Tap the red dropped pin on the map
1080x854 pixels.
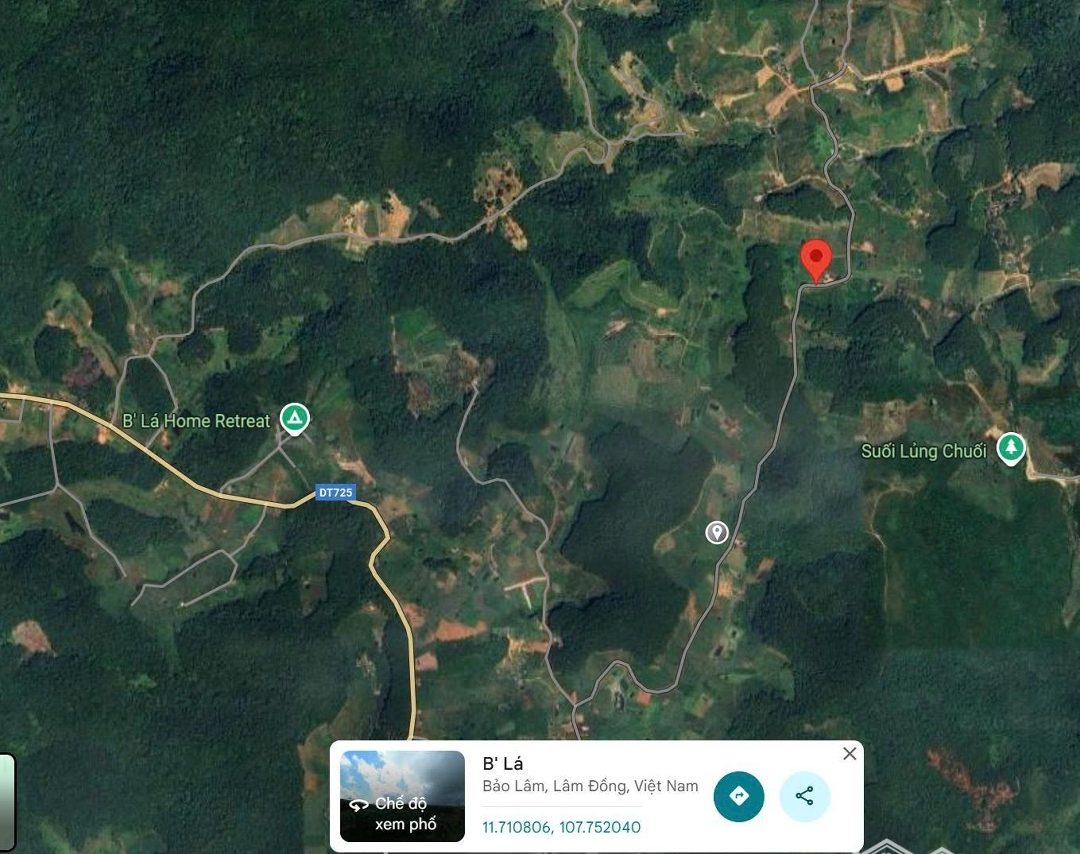pos(816,260)
